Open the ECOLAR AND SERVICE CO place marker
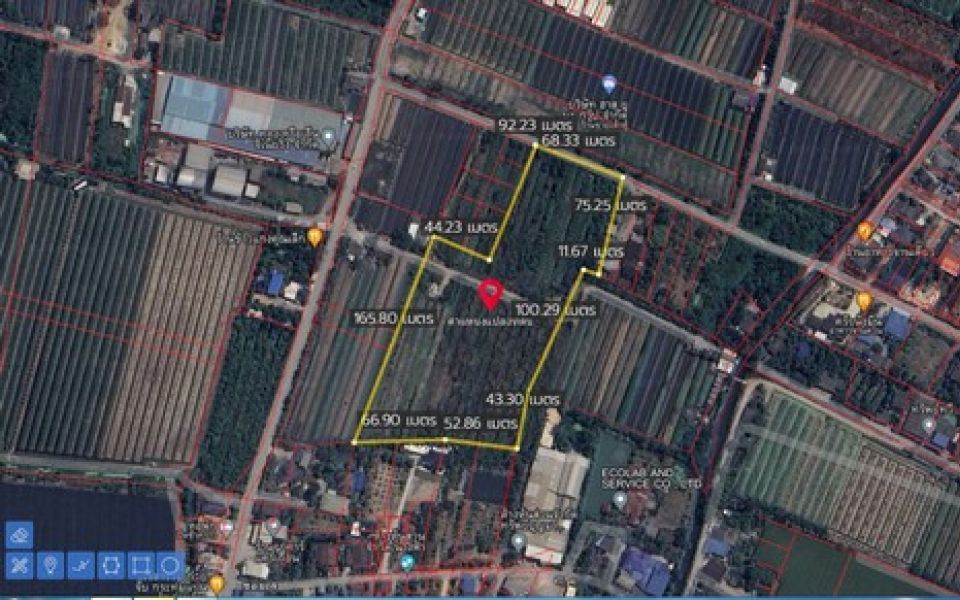 pyautogui.click(x=620, y=499)
